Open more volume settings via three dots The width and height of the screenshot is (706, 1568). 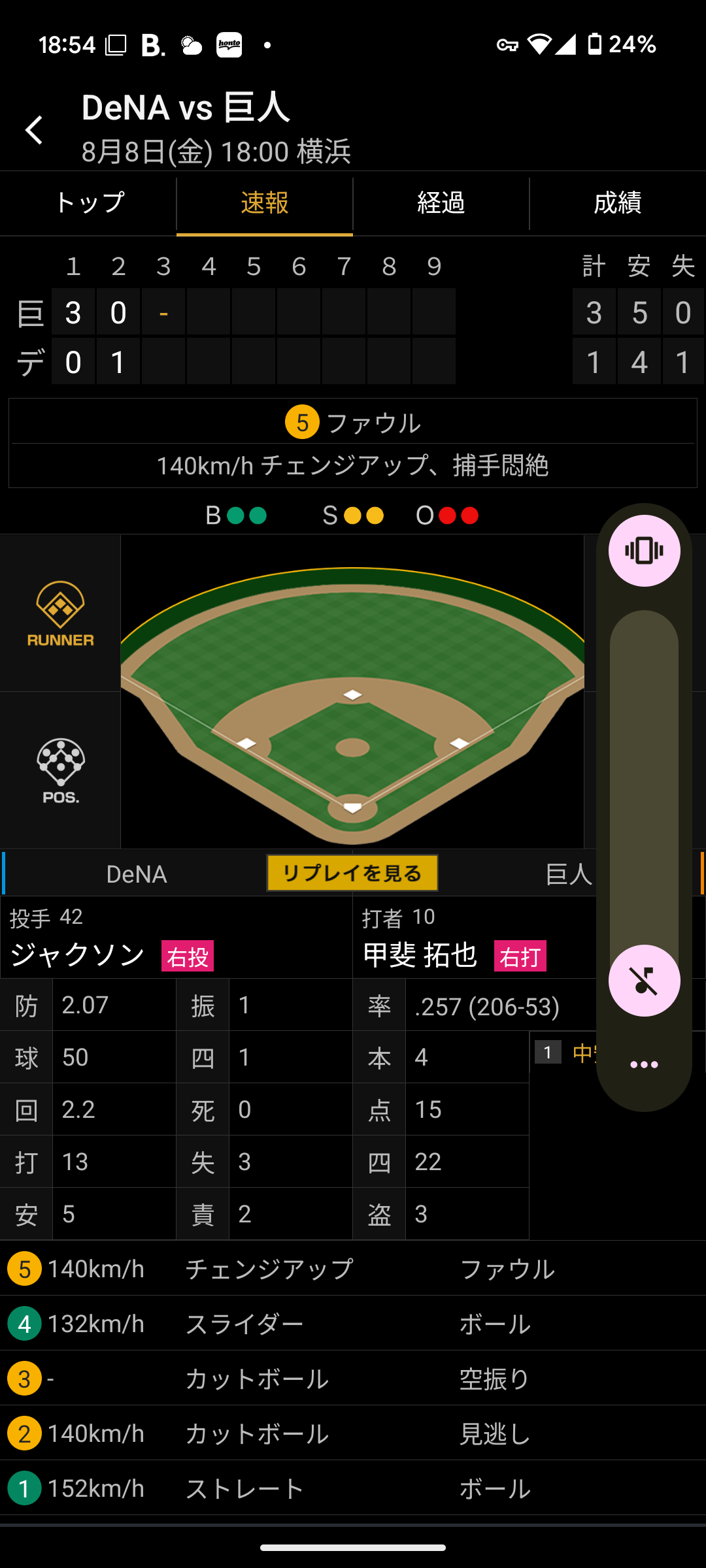pyautogui.click(x=645, y=1065)
